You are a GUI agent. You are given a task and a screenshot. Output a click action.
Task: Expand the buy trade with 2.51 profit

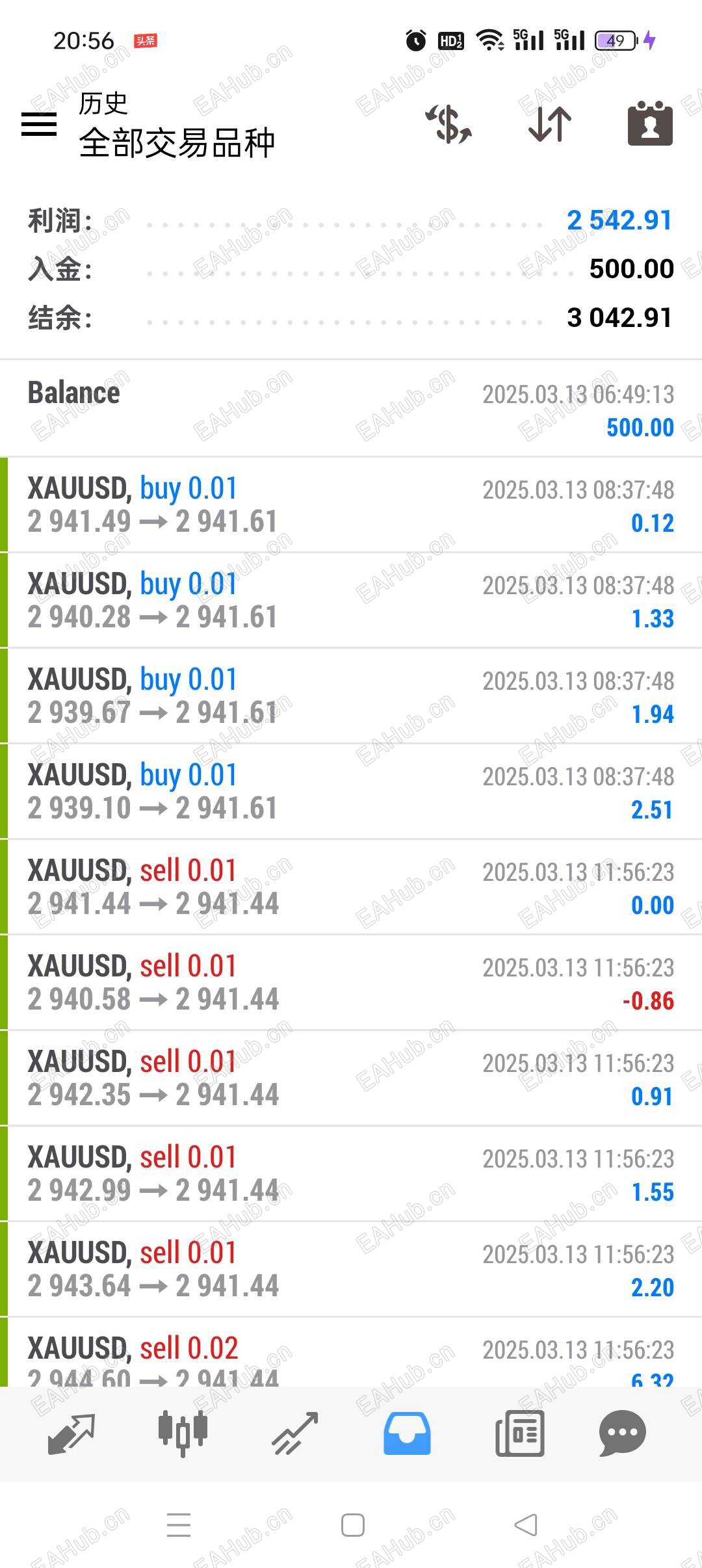click(351, 791)
